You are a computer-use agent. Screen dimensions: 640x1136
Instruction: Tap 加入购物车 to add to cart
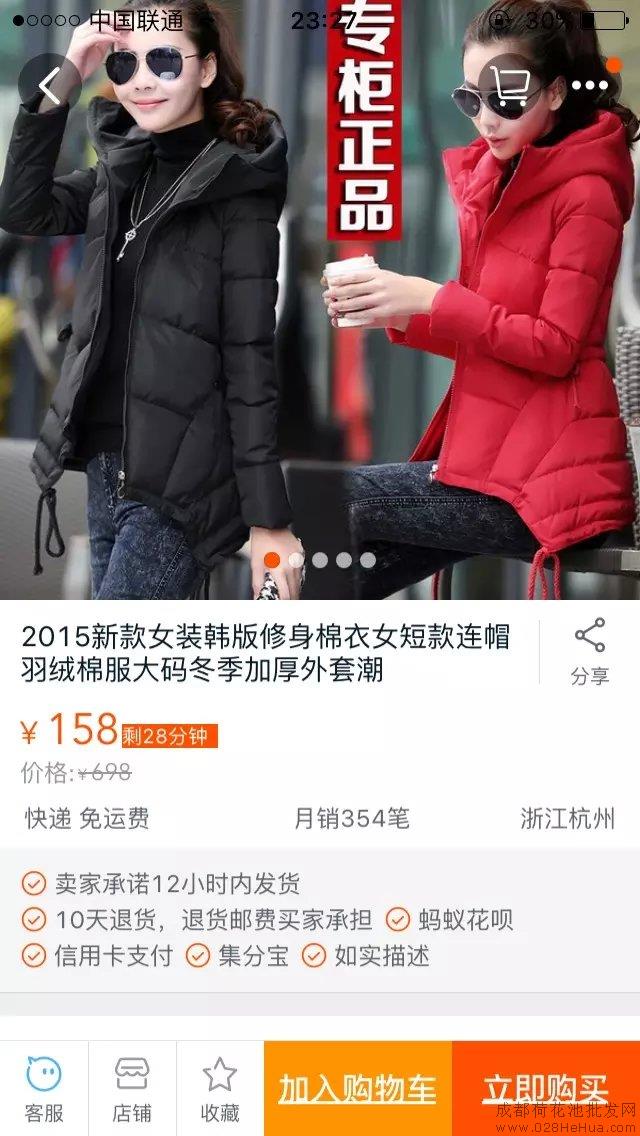pyautogui.click(x=358, y=1088)
